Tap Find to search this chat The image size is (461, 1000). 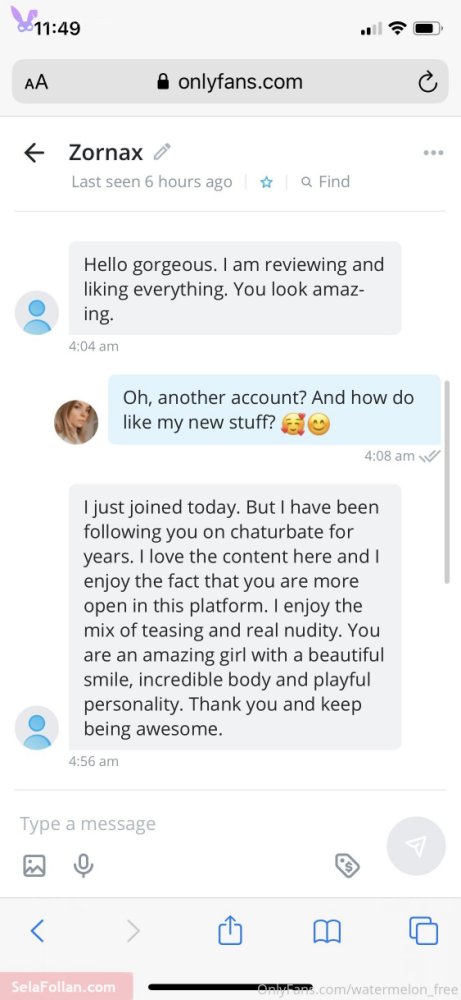click(x=326, y=182)
